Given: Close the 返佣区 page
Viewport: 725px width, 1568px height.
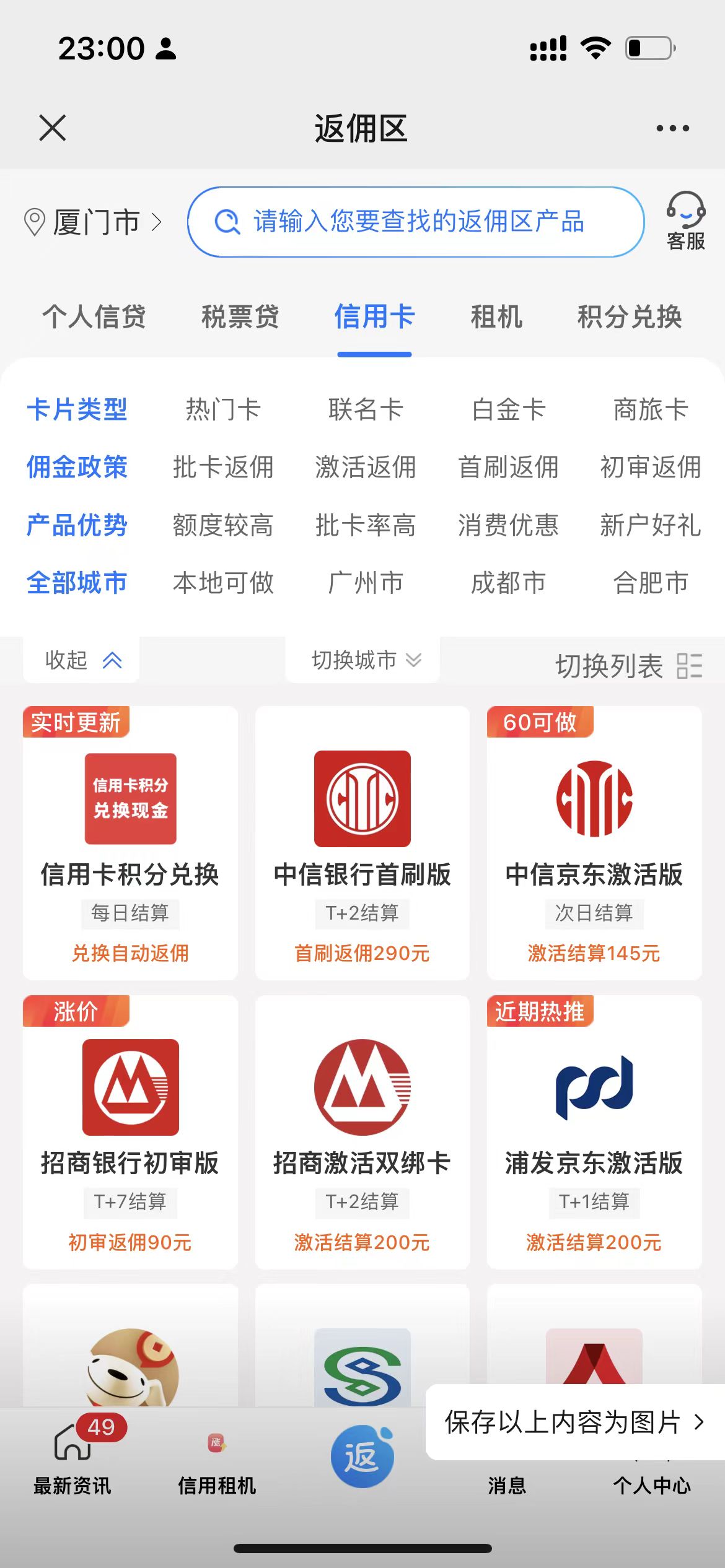Looking at the screenshot, I should [x=52, y=128].
